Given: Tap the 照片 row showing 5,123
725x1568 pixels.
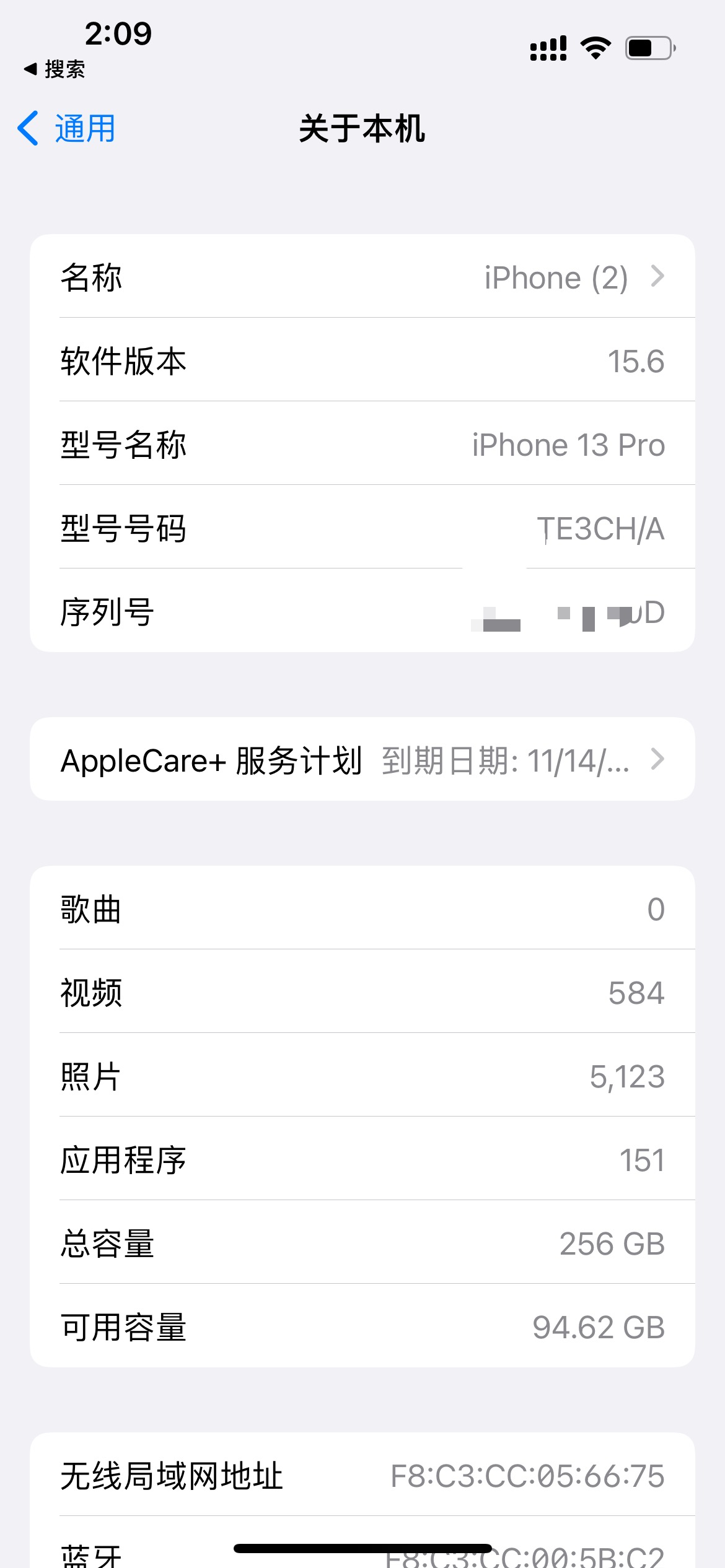Looking at the screenshot, I should pos(362,1076).
